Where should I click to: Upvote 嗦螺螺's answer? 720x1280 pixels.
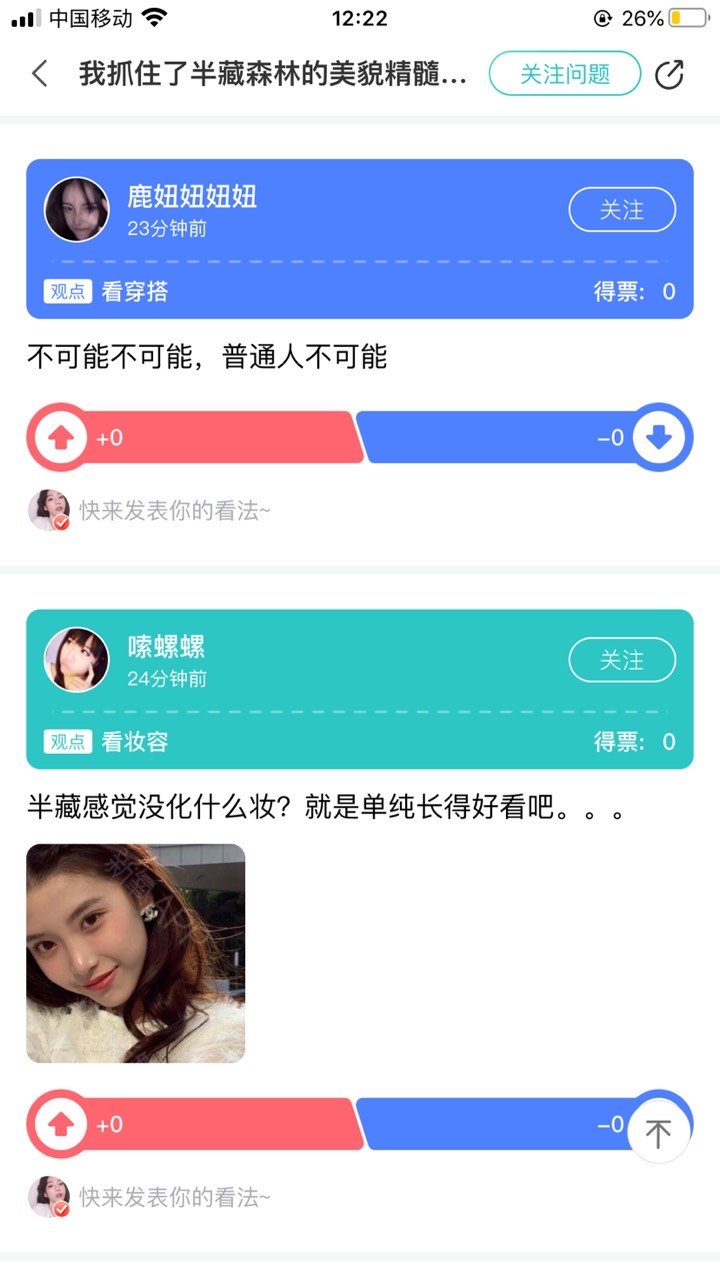61,1124
